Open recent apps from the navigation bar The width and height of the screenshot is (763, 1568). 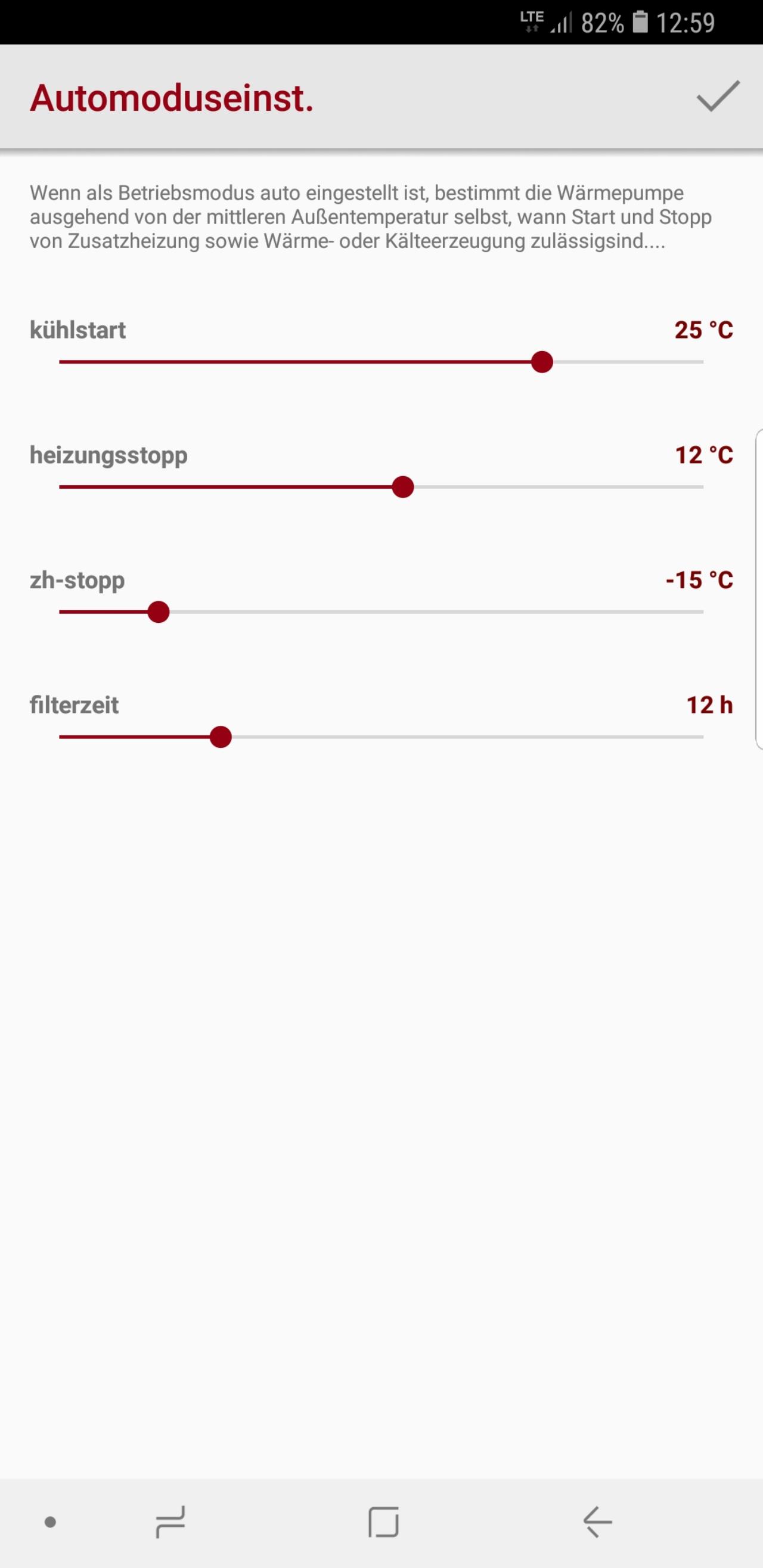tap(170, 1522)
